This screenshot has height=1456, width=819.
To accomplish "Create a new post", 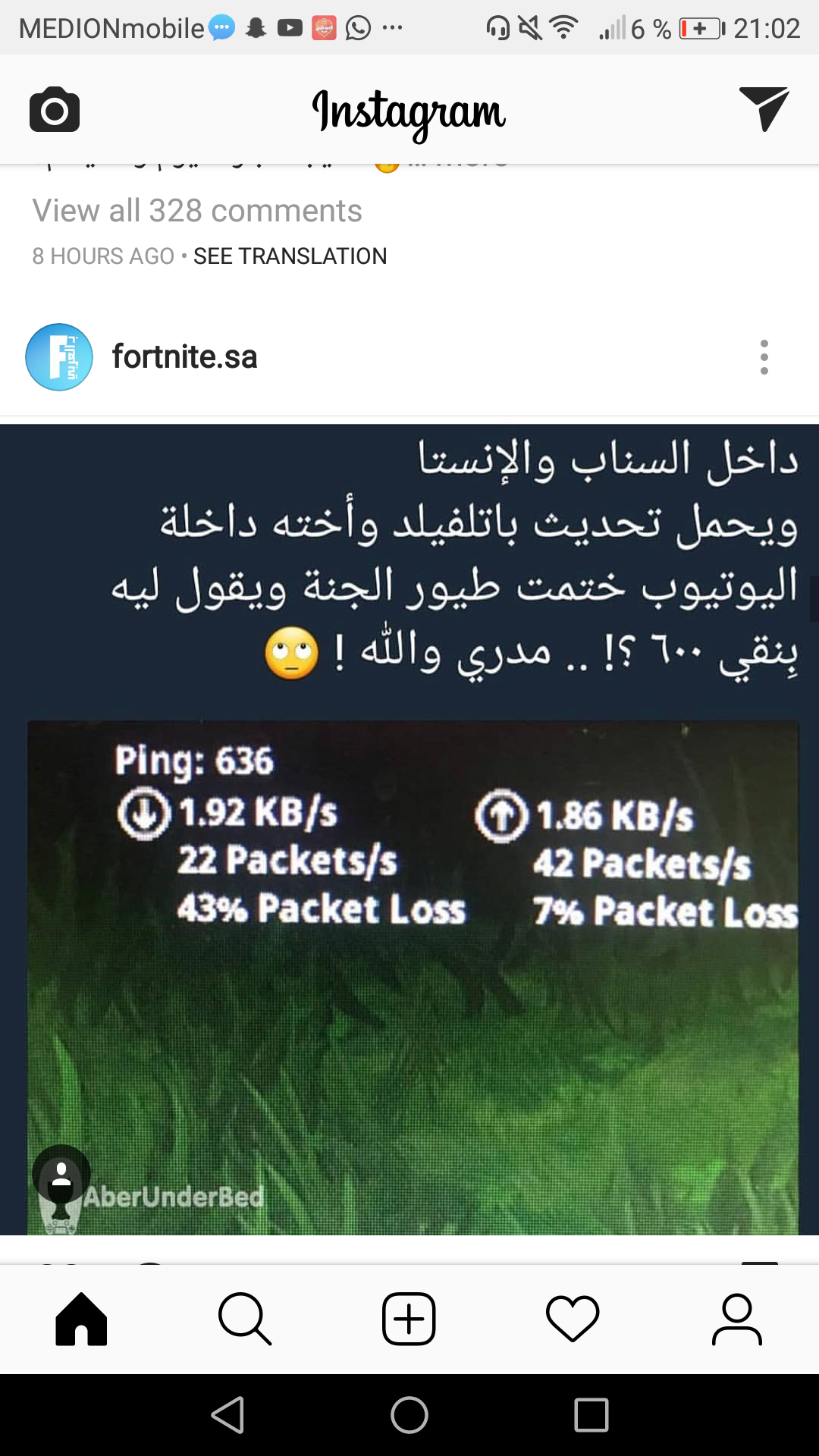I will tap(409, 1319).
